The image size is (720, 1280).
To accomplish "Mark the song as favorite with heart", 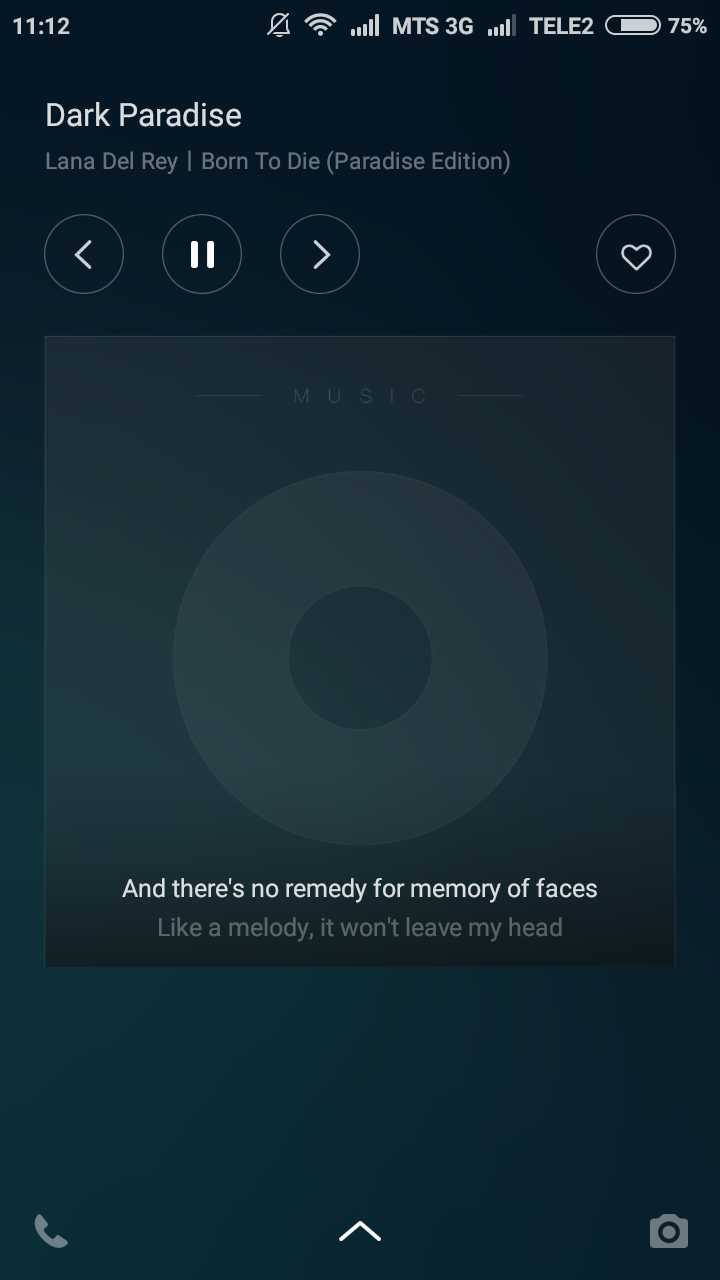I will (x=636, y=255).
